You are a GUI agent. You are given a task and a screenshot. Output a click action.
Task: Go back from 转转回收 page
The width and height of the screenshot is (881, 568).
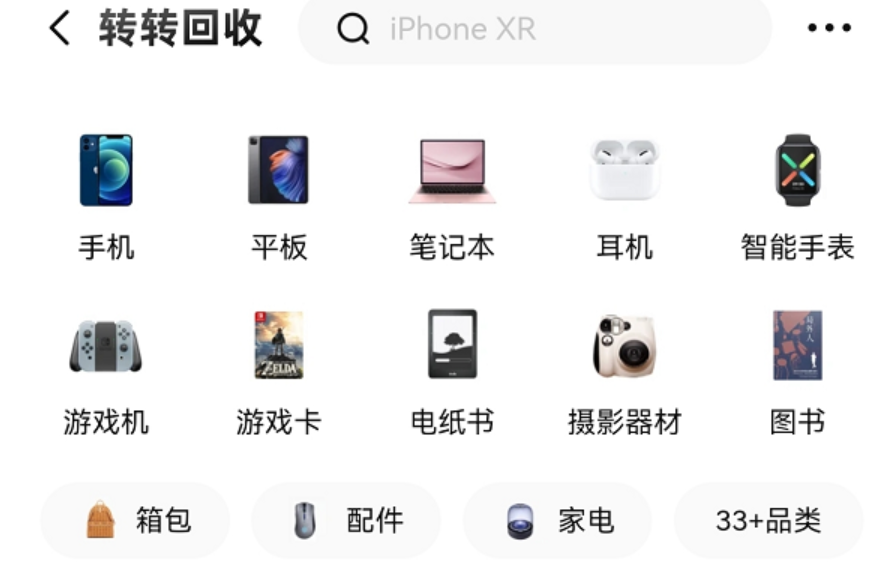tap(60, 29)
